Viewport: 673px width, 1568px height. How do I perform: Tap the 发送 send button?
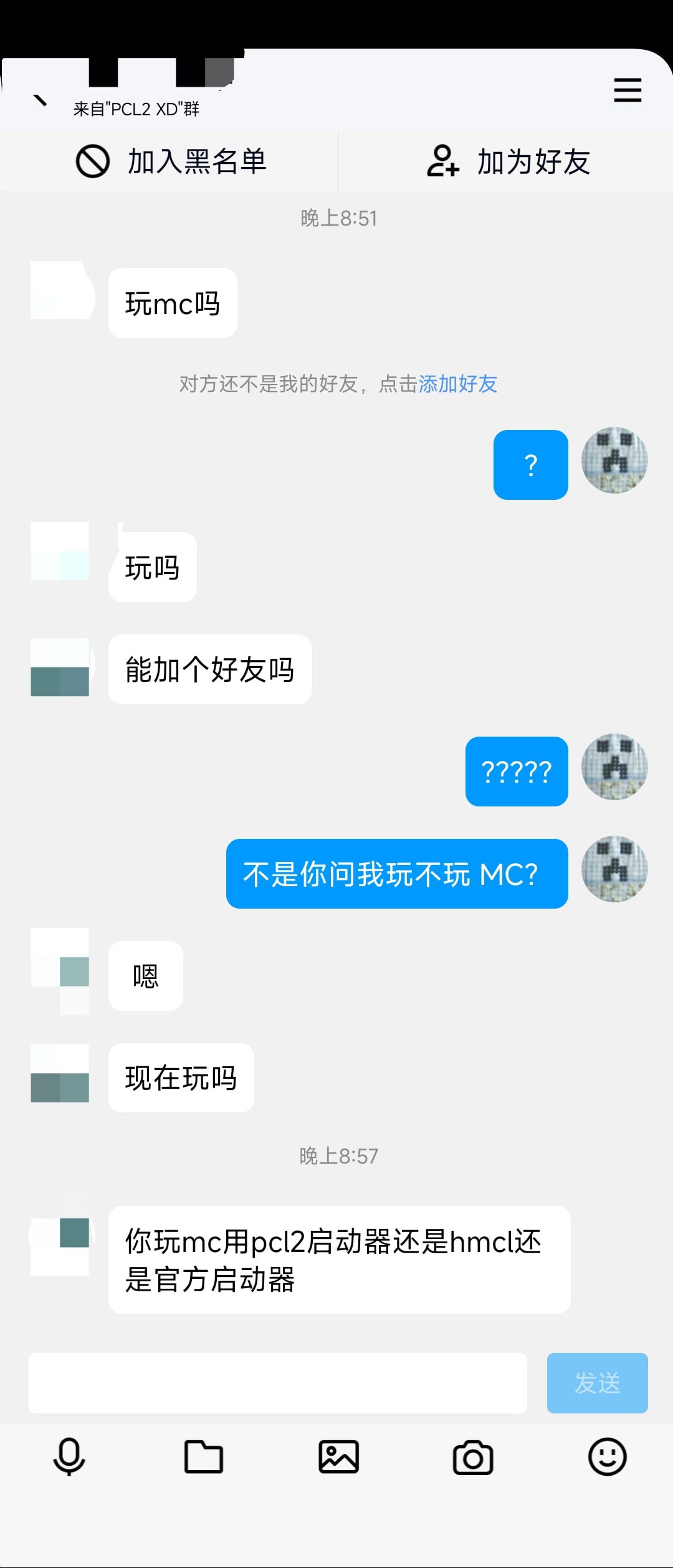597,1382
